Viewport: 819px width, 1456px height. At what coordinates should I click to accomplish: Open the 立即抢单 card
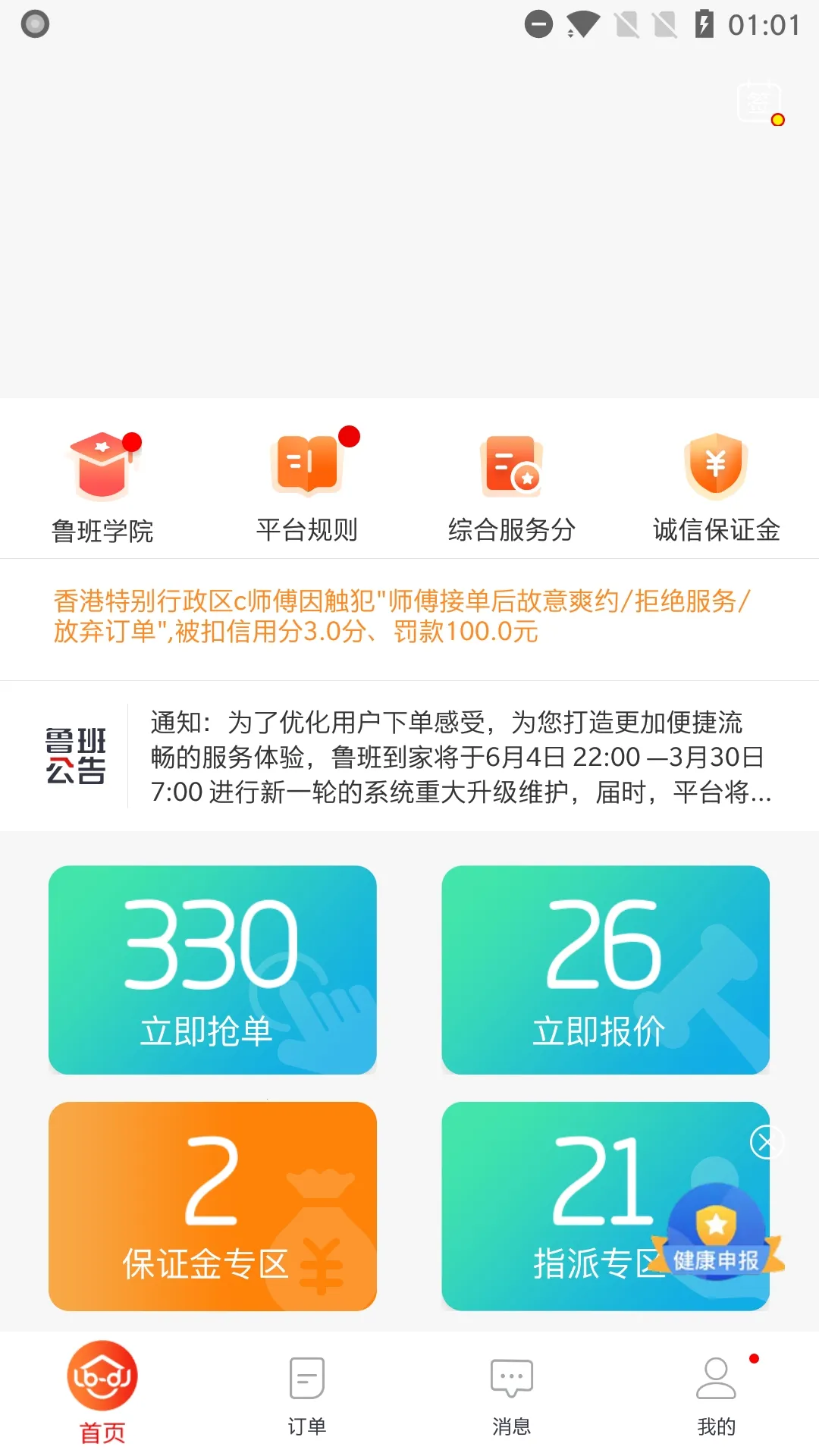pos(212,969)
